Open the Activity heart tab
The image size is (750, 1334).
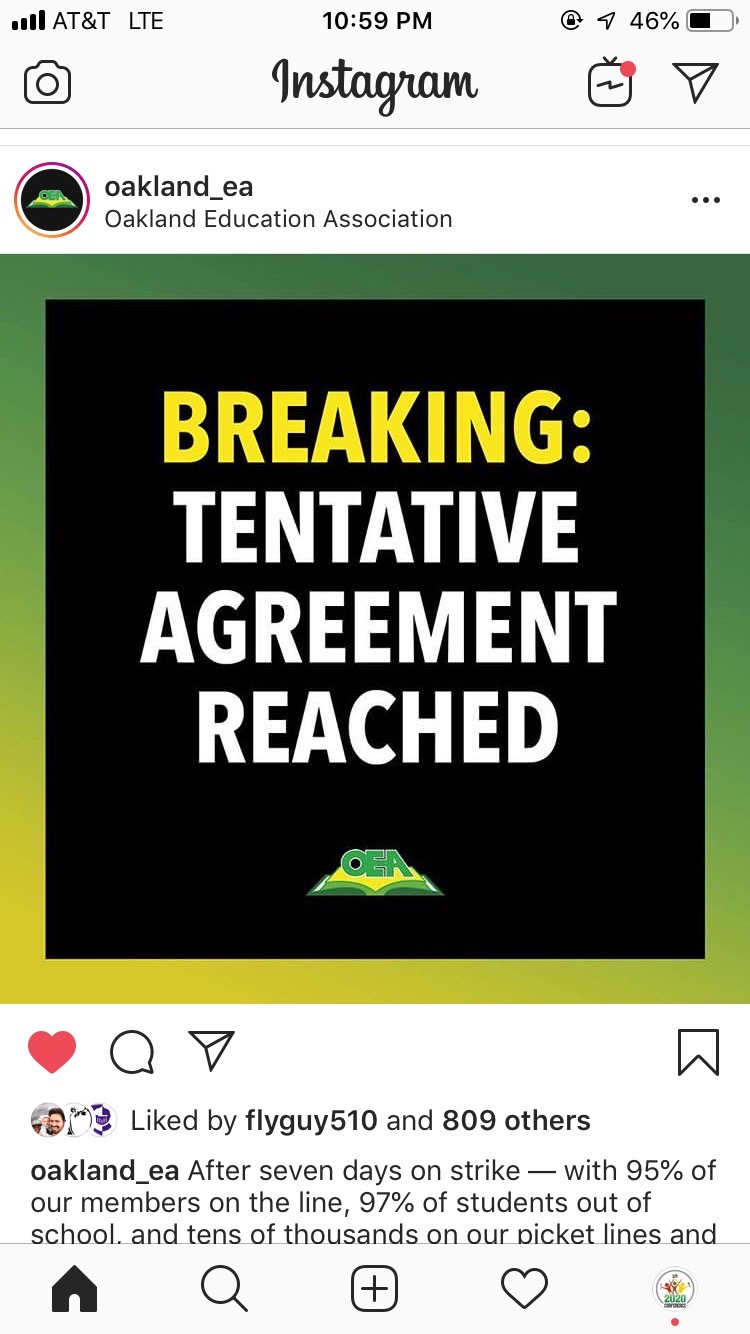pyautogui.click(x=524, y=1289)
